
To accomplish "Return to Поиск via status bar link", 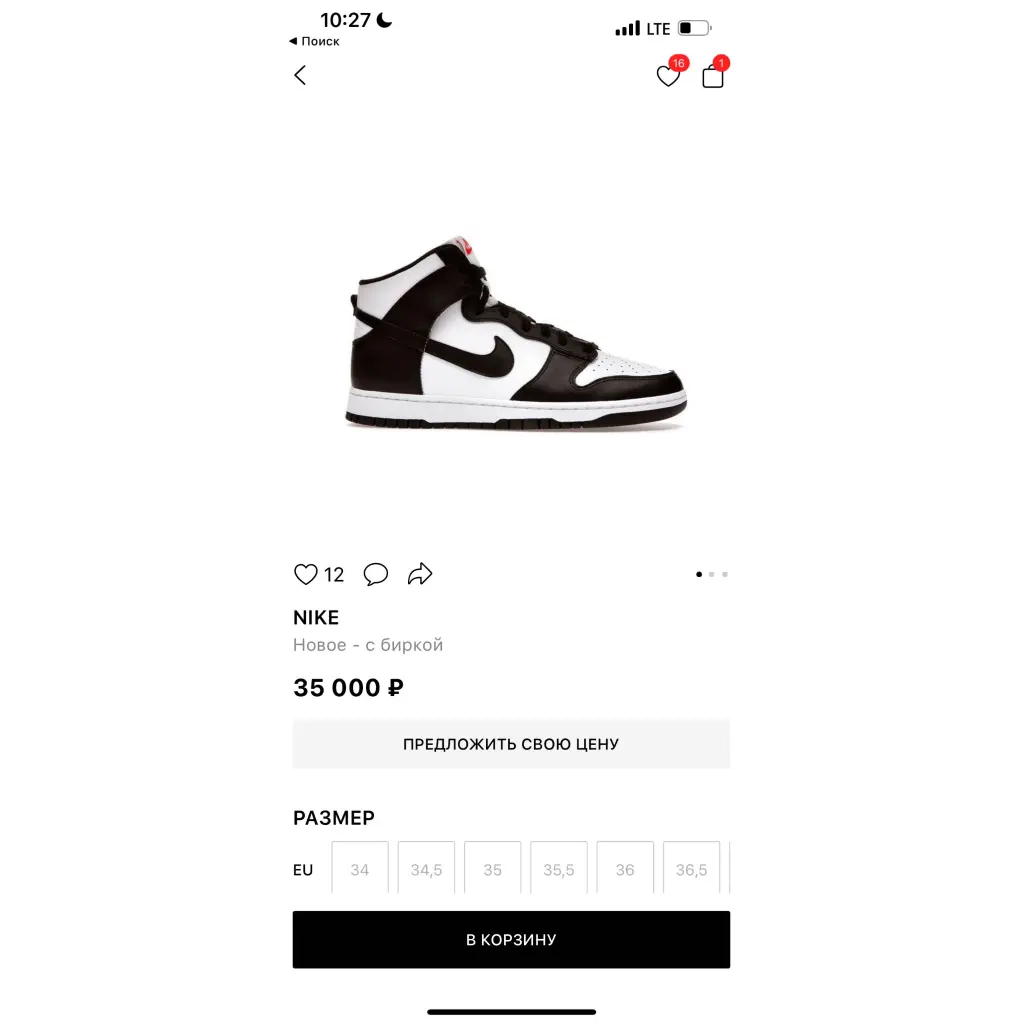I will point(315,41).
